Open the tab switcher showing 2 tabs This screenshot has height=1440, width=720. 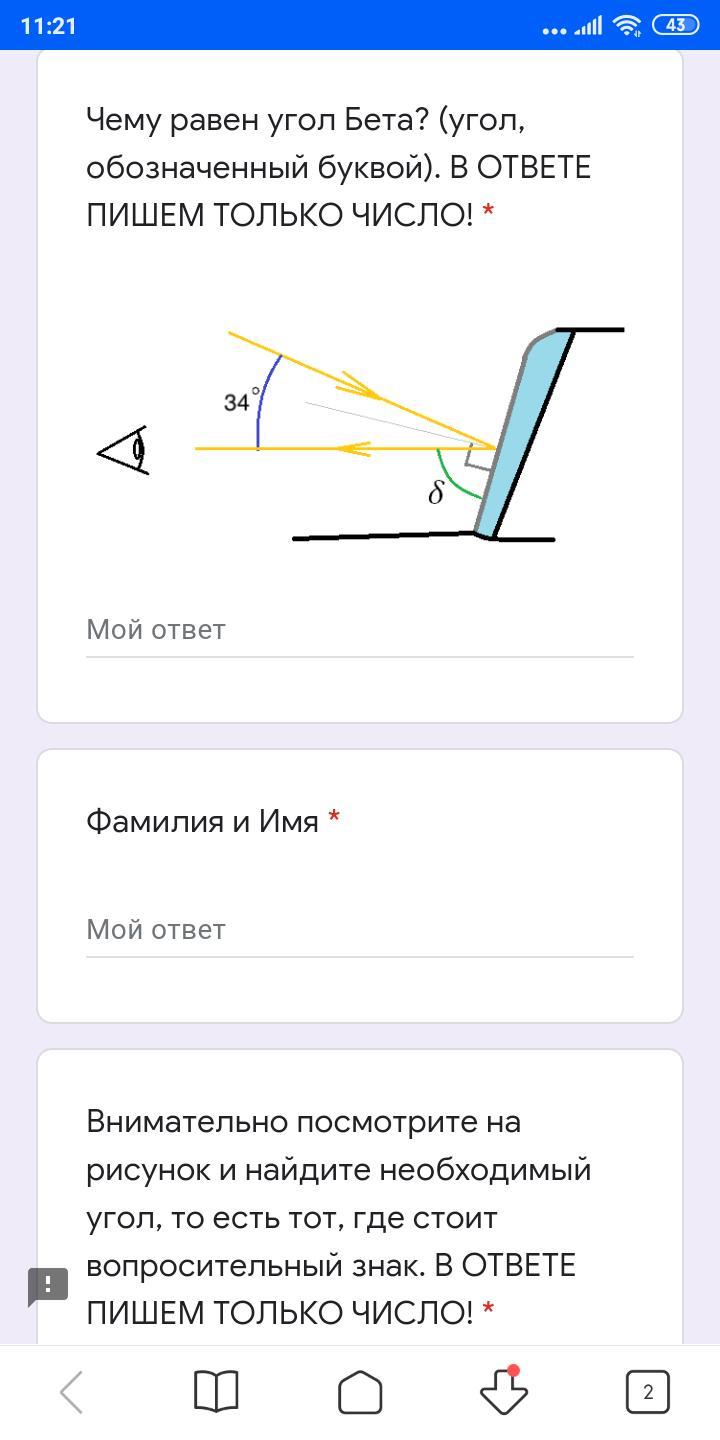point(647,1392)
